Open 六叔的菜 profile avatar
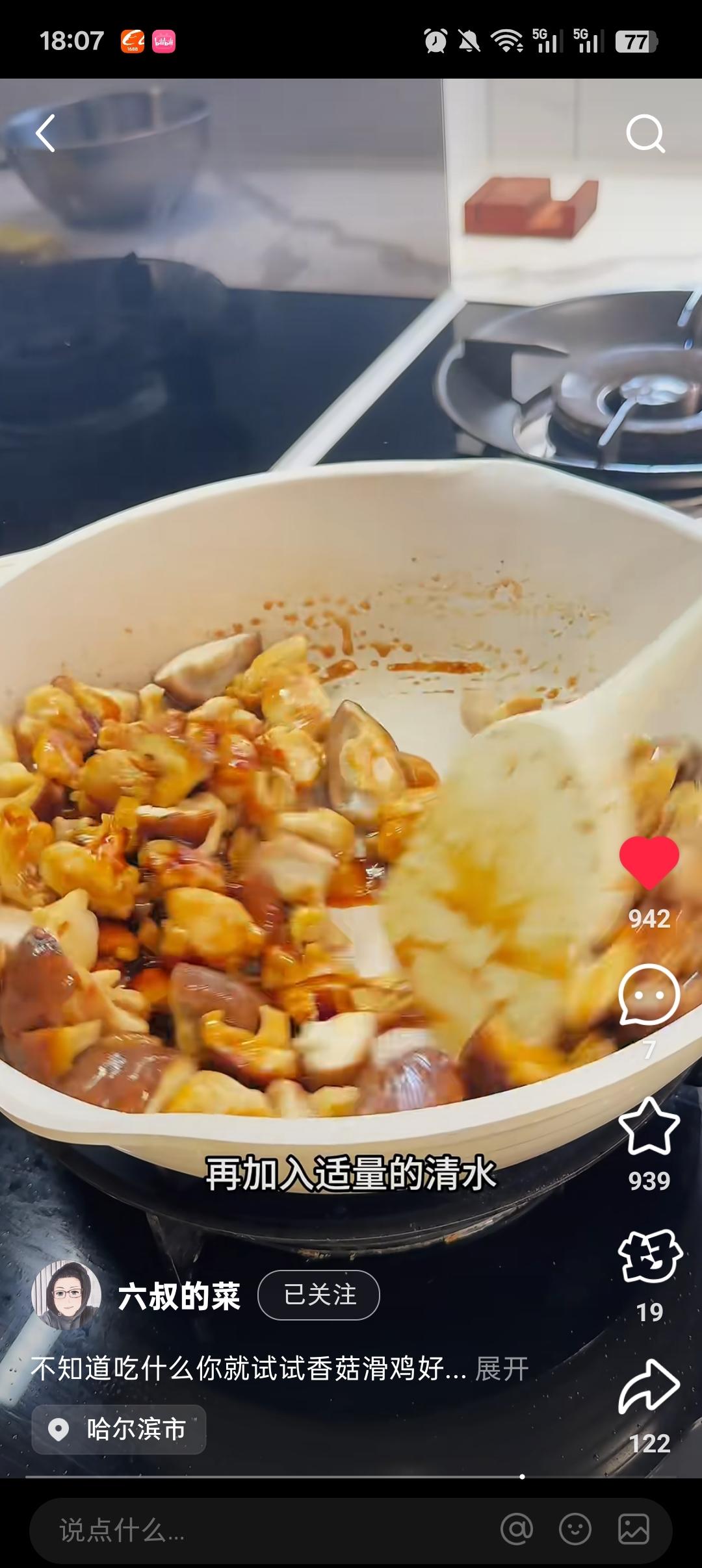This screenshot has width=702, height=1568. [x=66, y=1295]
